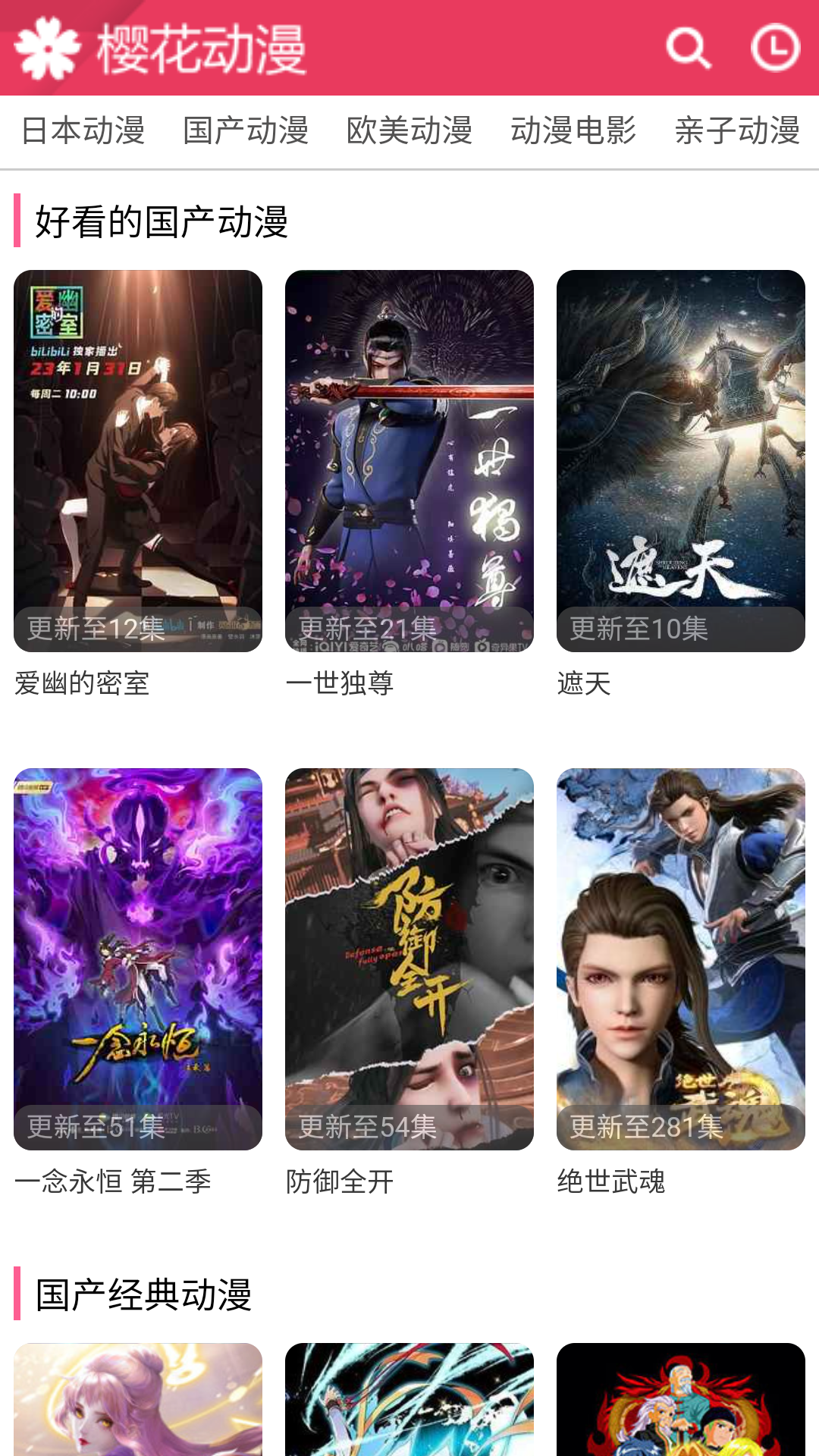Select the 欧美动漫 category

tap(409, 130)
